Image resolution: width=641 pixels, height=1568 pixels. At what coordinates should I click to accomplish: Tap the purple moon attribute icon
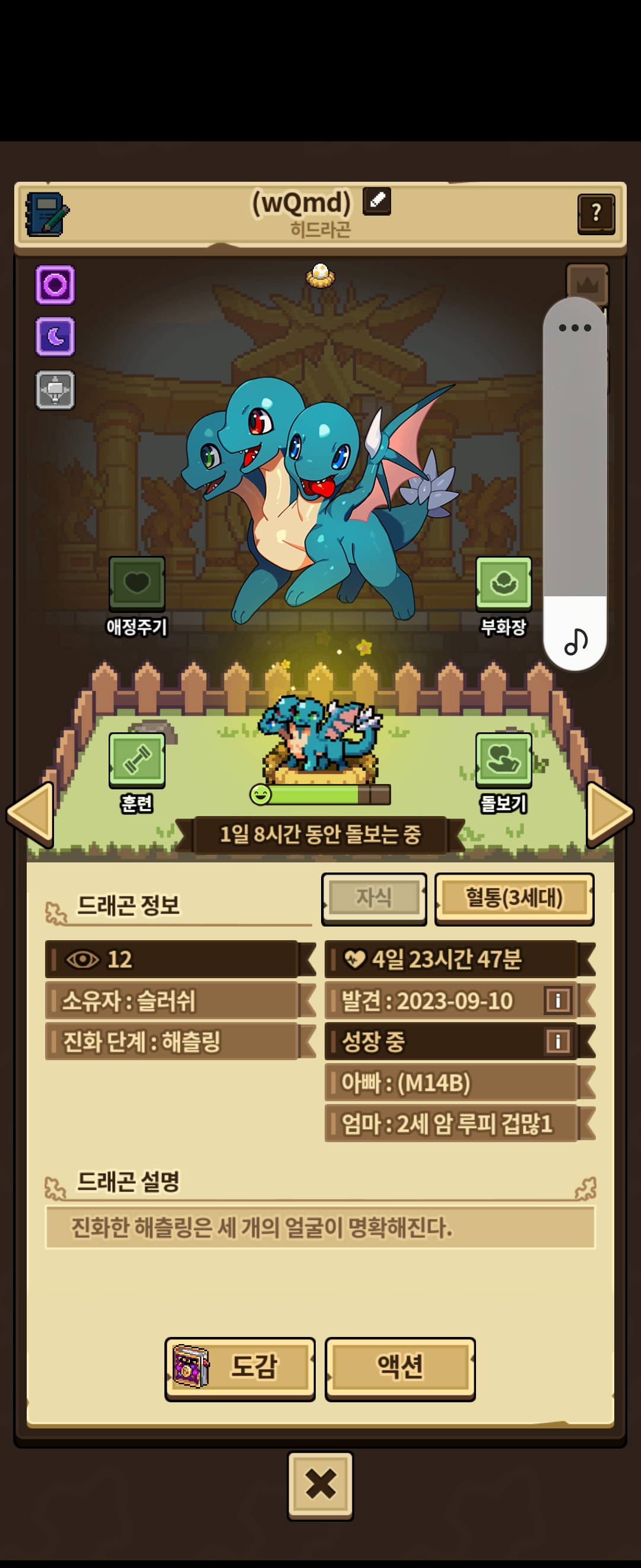coord(55,337)
